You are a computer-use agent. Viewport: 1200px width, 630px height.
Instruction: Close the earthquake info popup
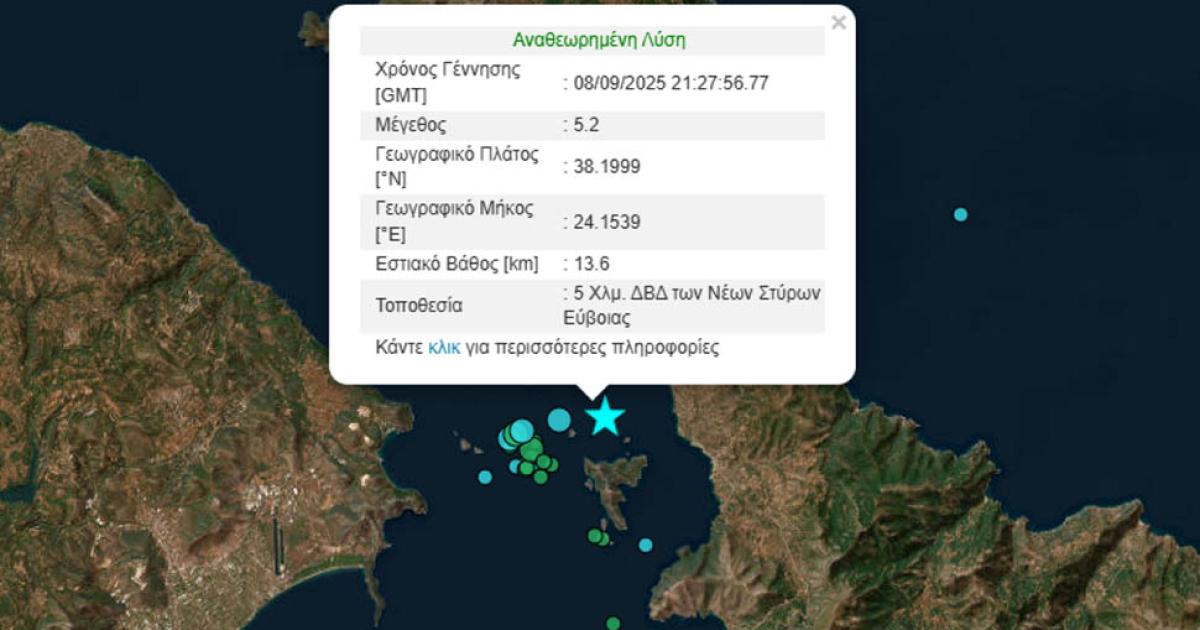pyautogui.click(x=838, y=22)
